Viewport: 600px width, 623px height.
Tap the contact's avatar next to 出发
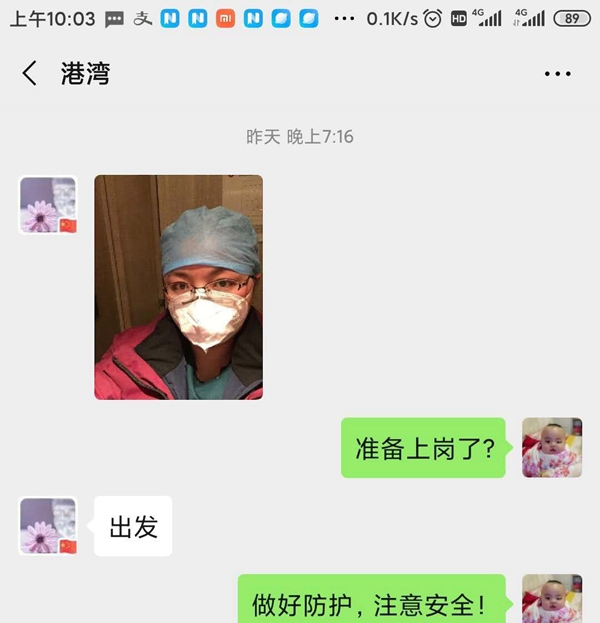48,526
